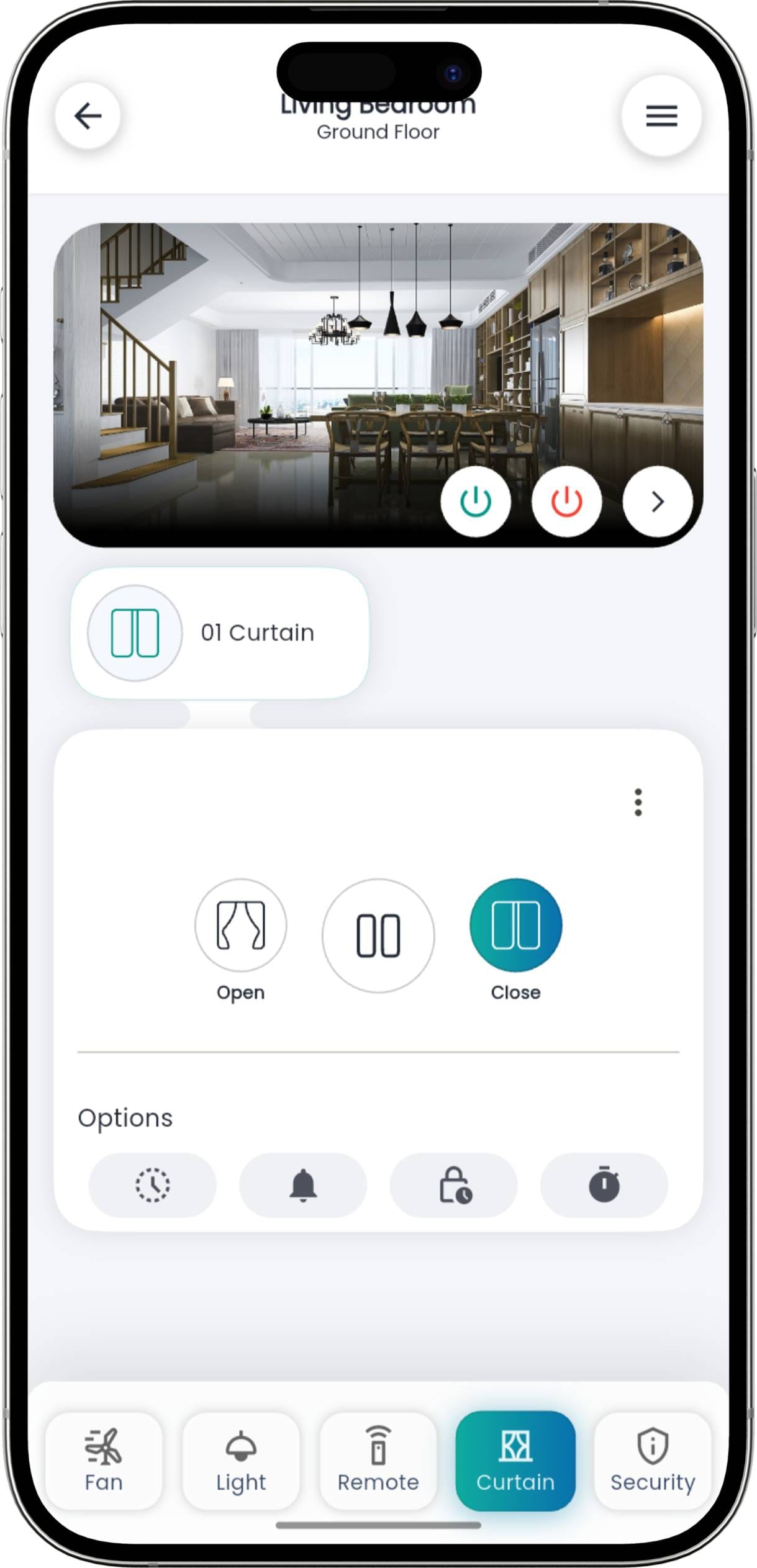This screenshot has width=757, height=1568.
Task: Select the Curtain tab
Action: [x=515, y=1461]
